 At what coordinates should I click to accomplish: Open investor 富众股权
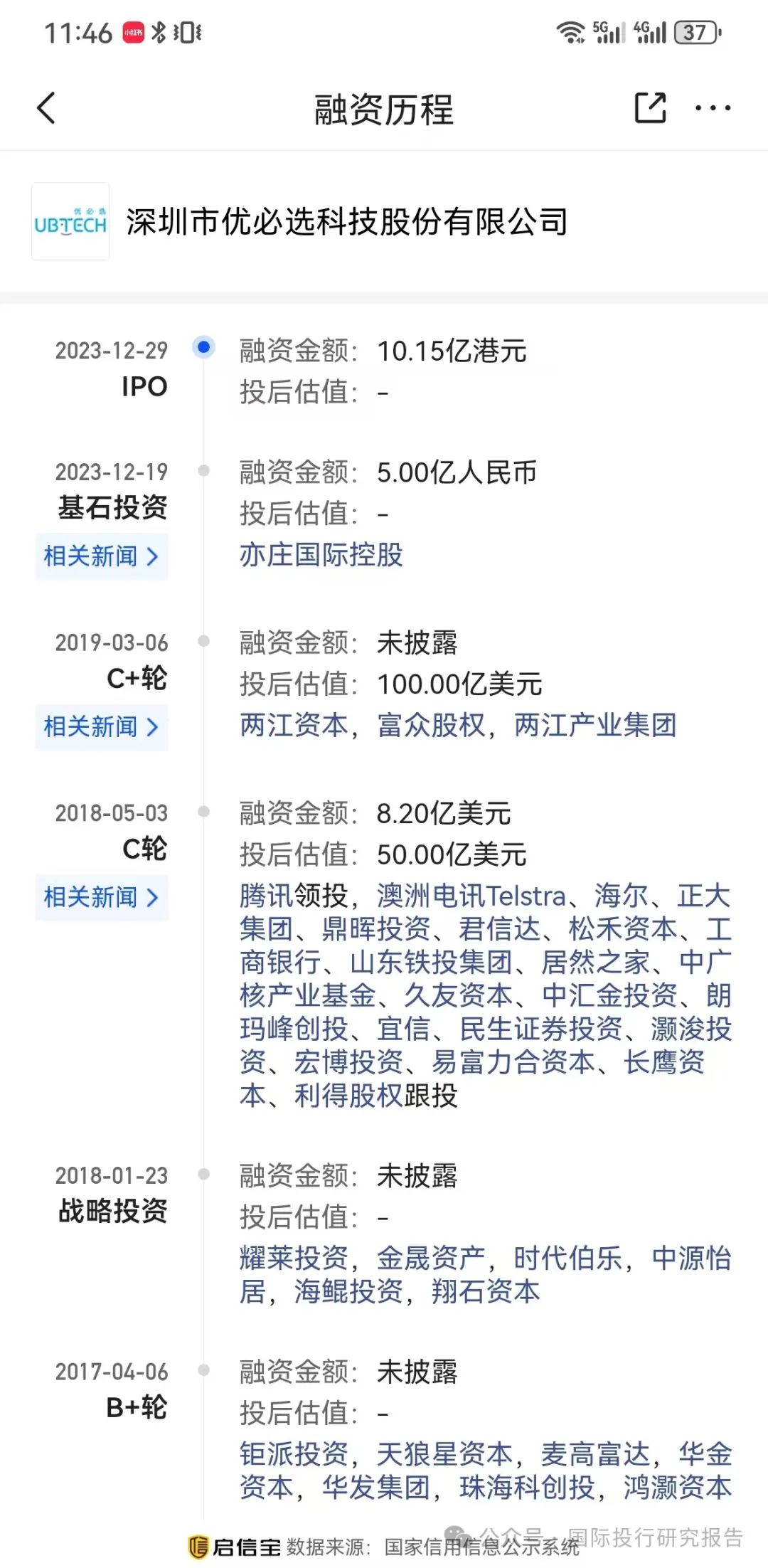[x=431, y=726]
